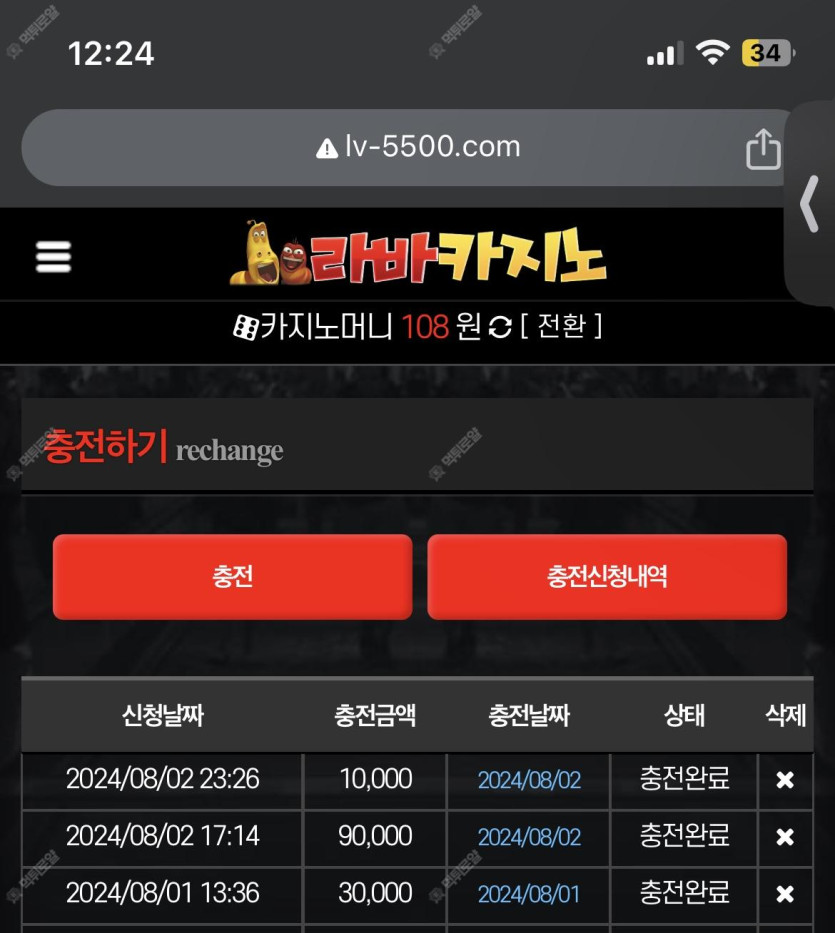Refresh the casino money balance
This screenshot has height=933, width=835.
(500, 327)
